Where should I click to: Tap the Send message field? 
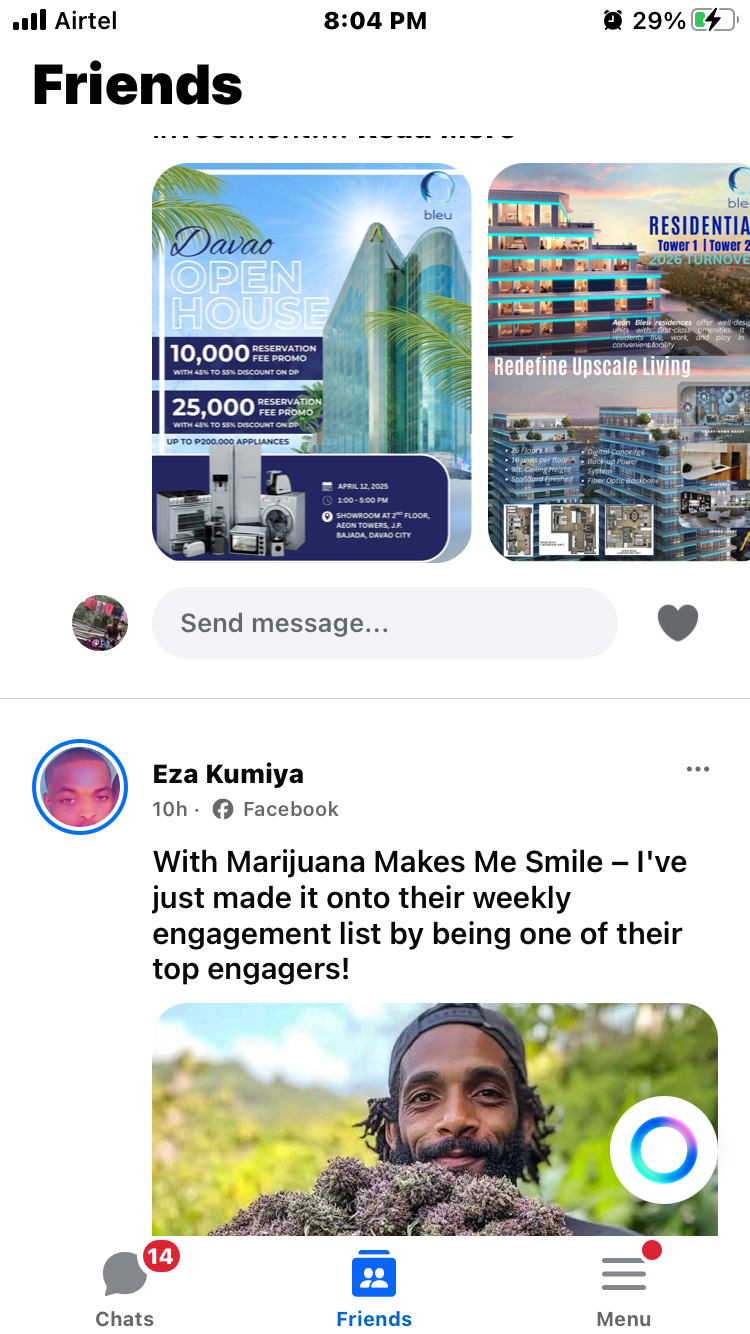pyautogui.click(x=384, y=623)
